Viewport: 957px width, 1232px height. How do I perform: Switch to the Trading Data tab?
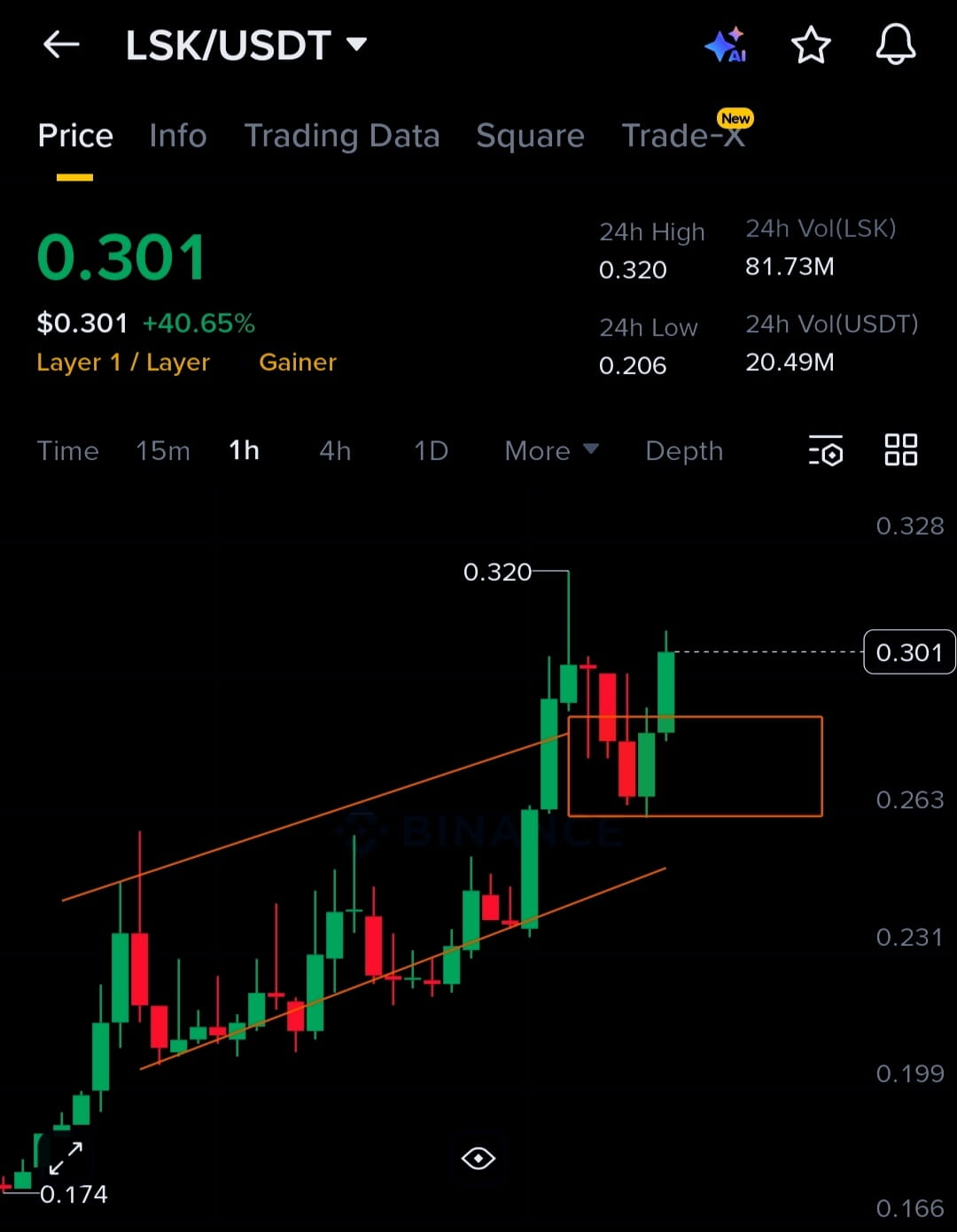tap(341, 136)
